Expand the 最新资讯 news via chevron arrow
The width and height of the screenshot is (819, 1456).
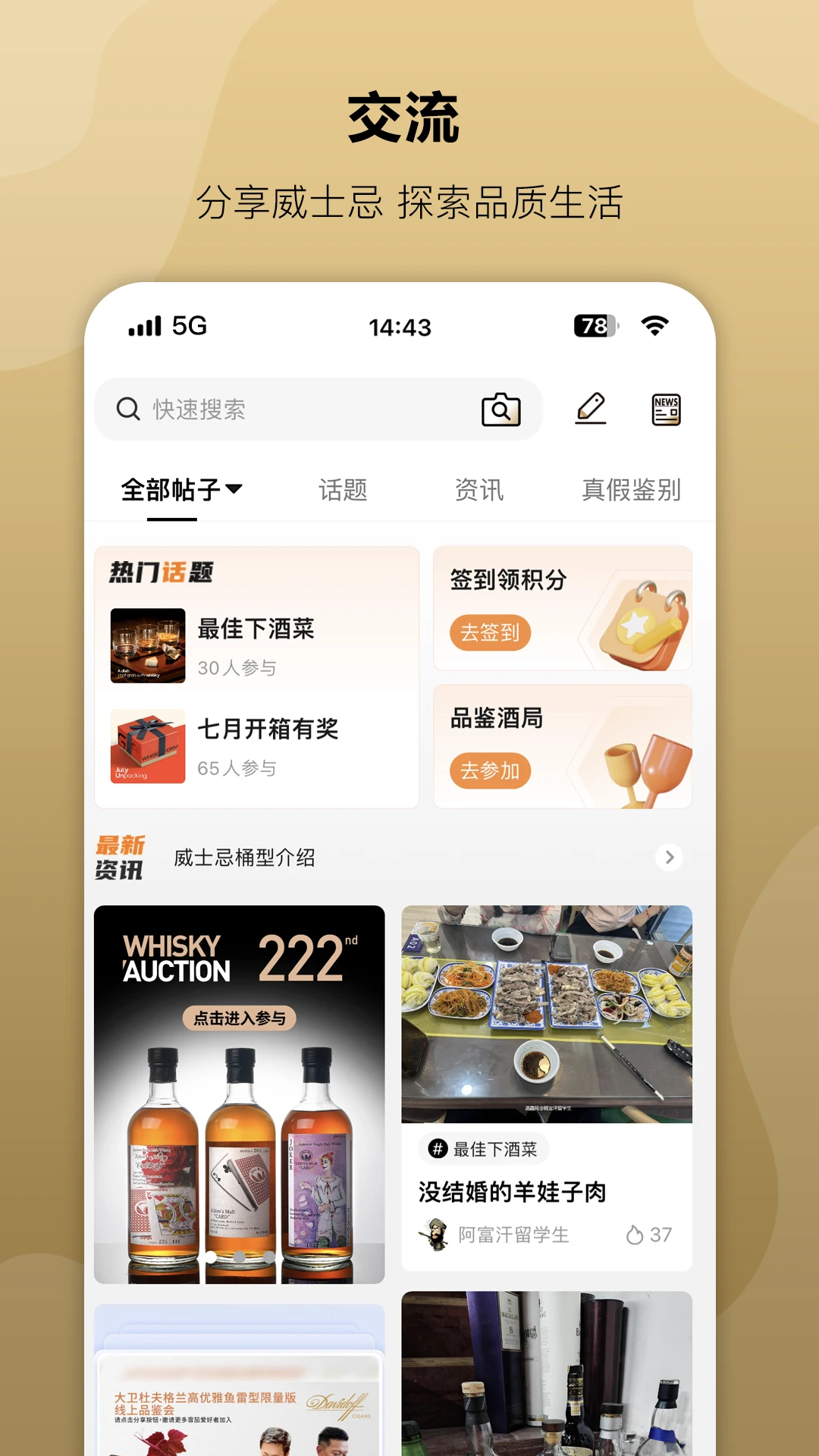pos(668,858)
